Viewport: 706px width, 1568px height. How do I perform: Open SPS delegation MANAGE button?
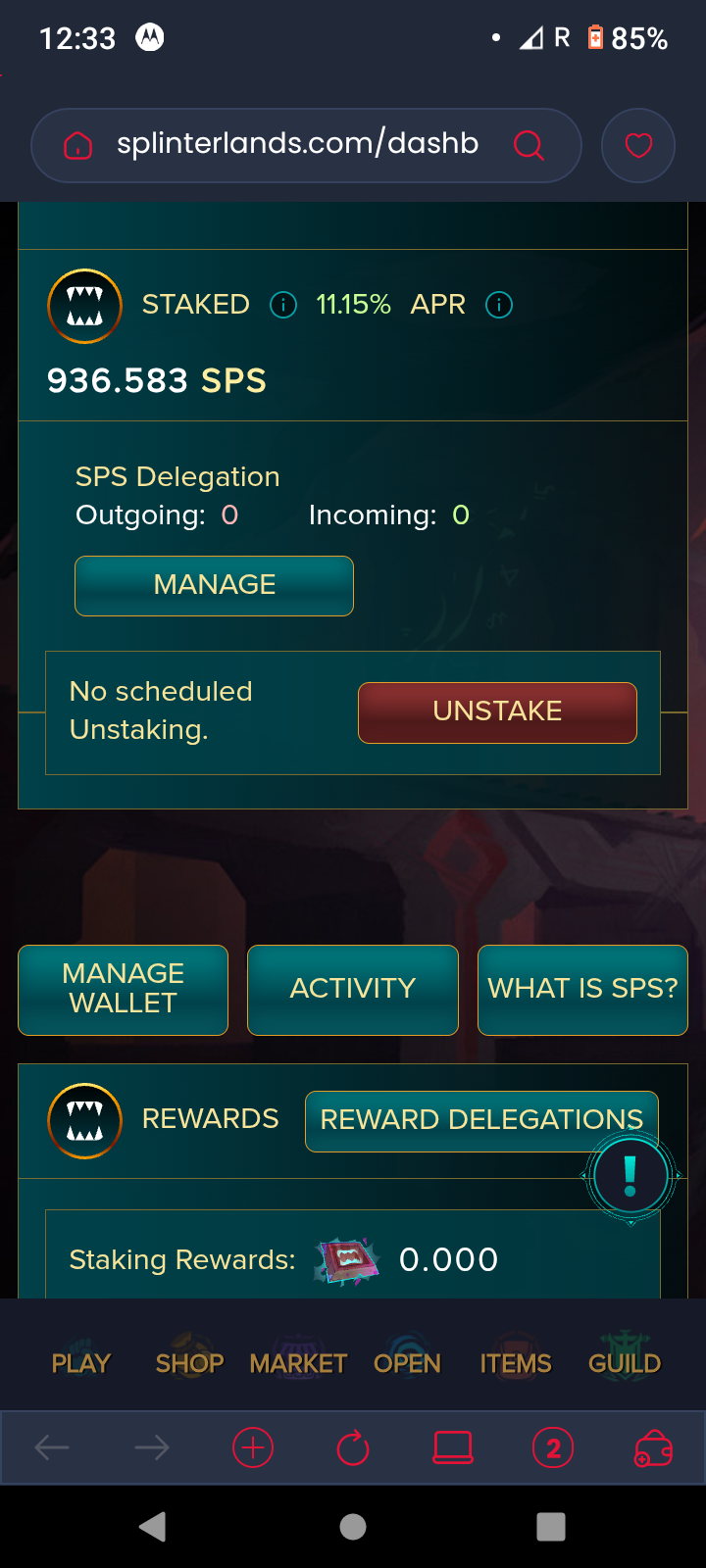pyautogui.click(x=214, y=586)
